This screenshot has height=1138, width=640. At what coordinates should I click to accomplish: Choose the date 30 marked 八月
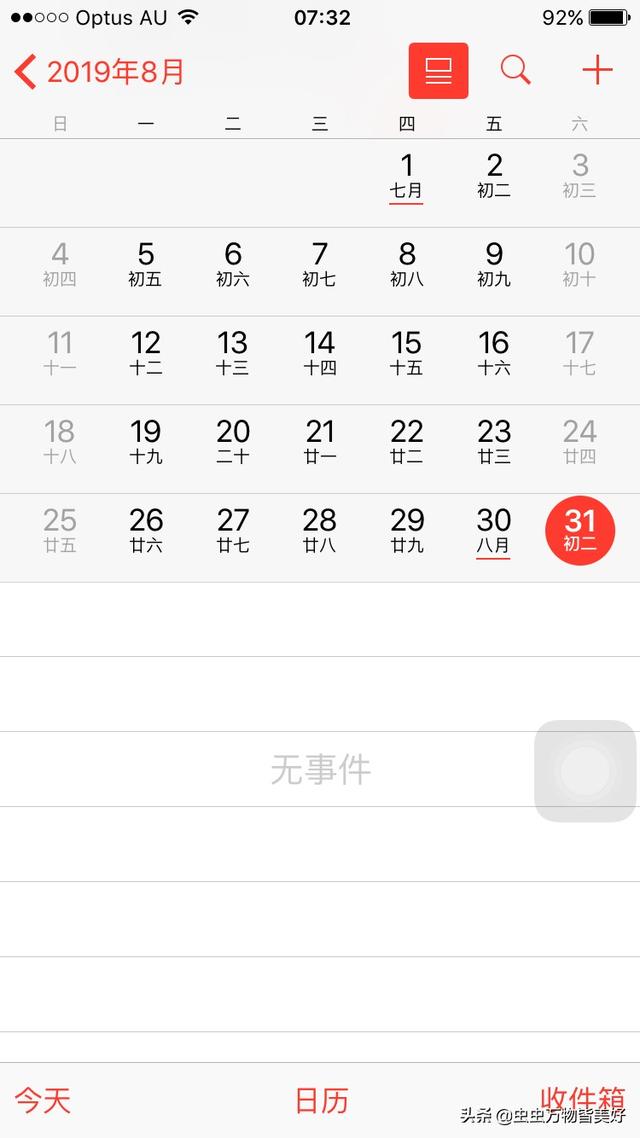(493, 531)
